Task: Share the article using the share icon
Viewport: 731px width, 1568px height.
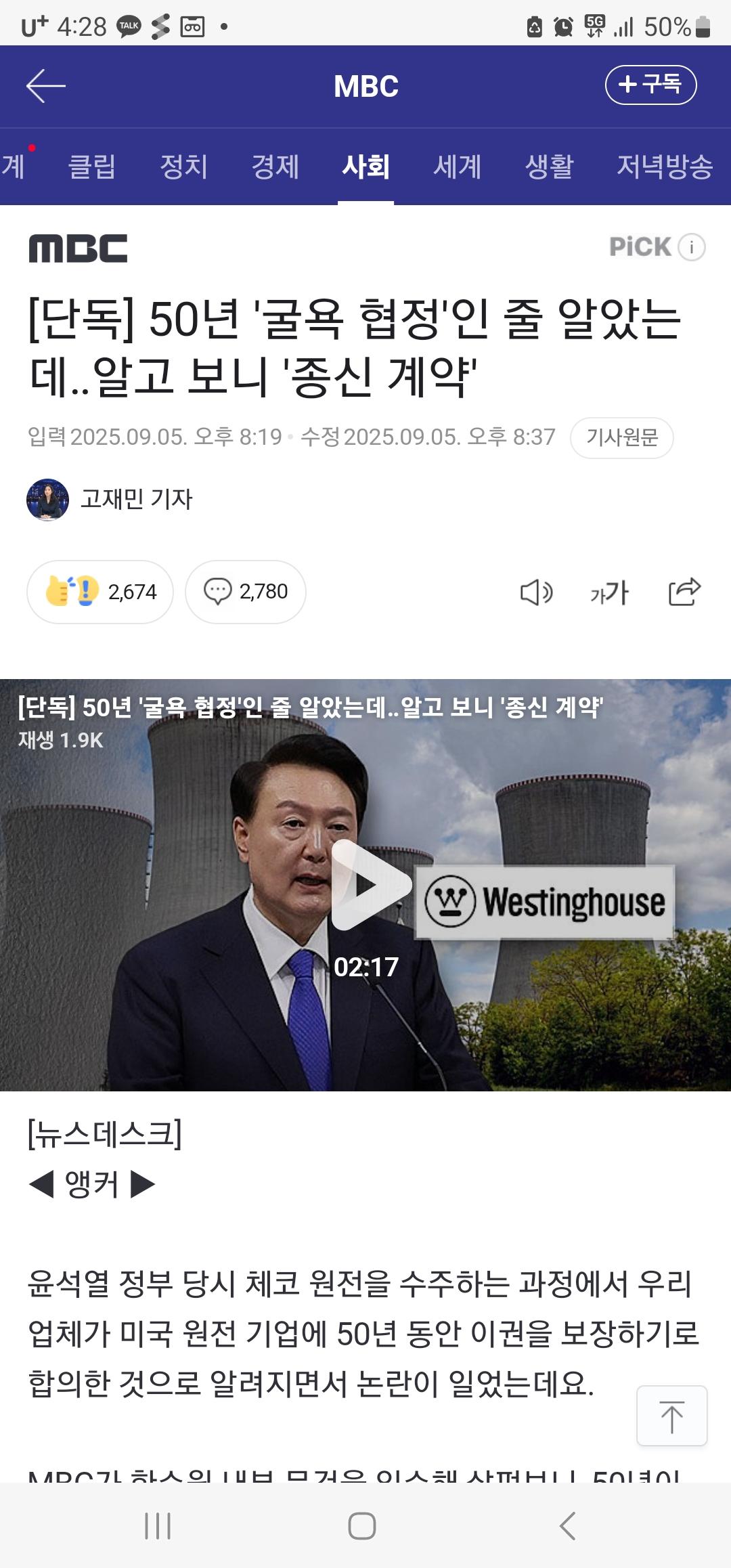Action: 686,592
